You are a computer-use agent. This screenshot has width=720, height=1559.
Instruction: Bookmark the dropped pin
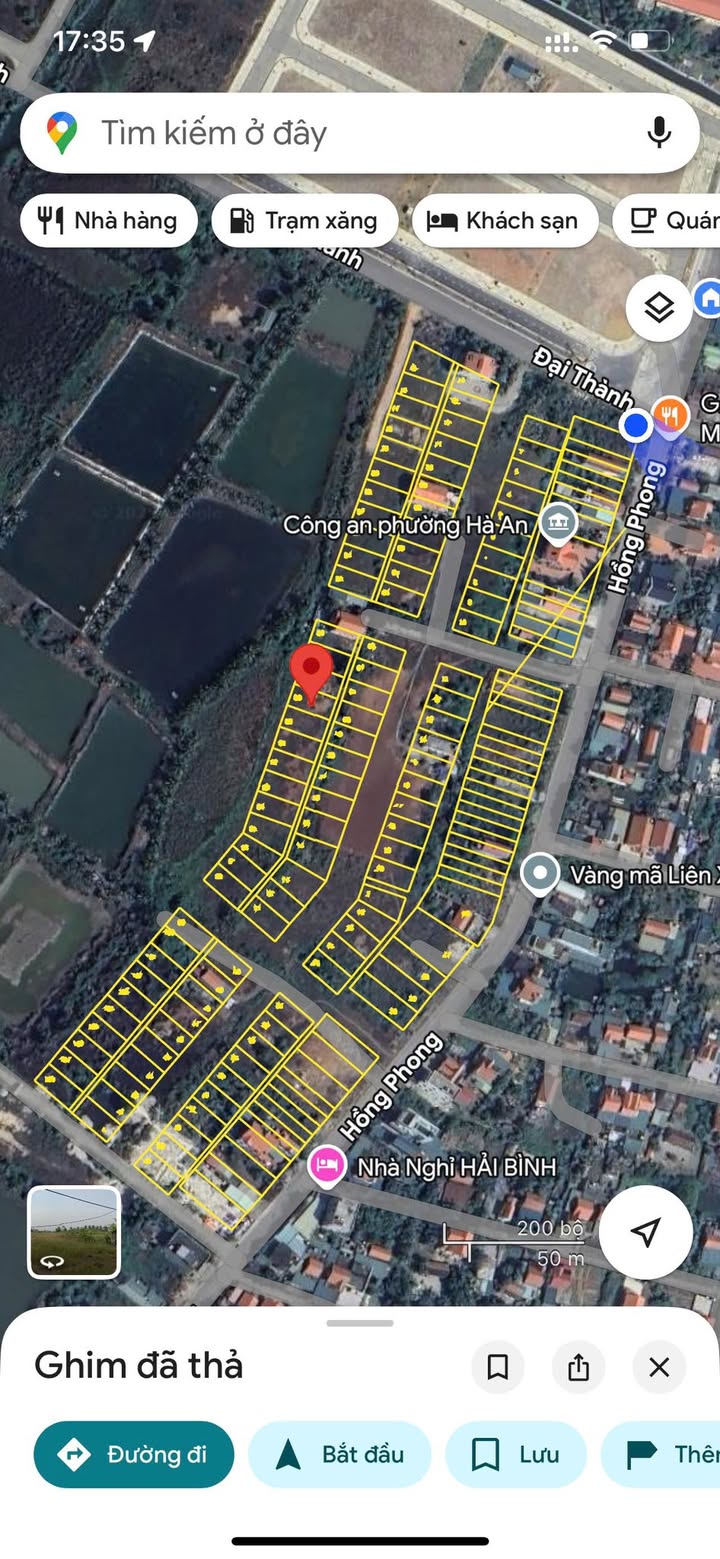498,1367
